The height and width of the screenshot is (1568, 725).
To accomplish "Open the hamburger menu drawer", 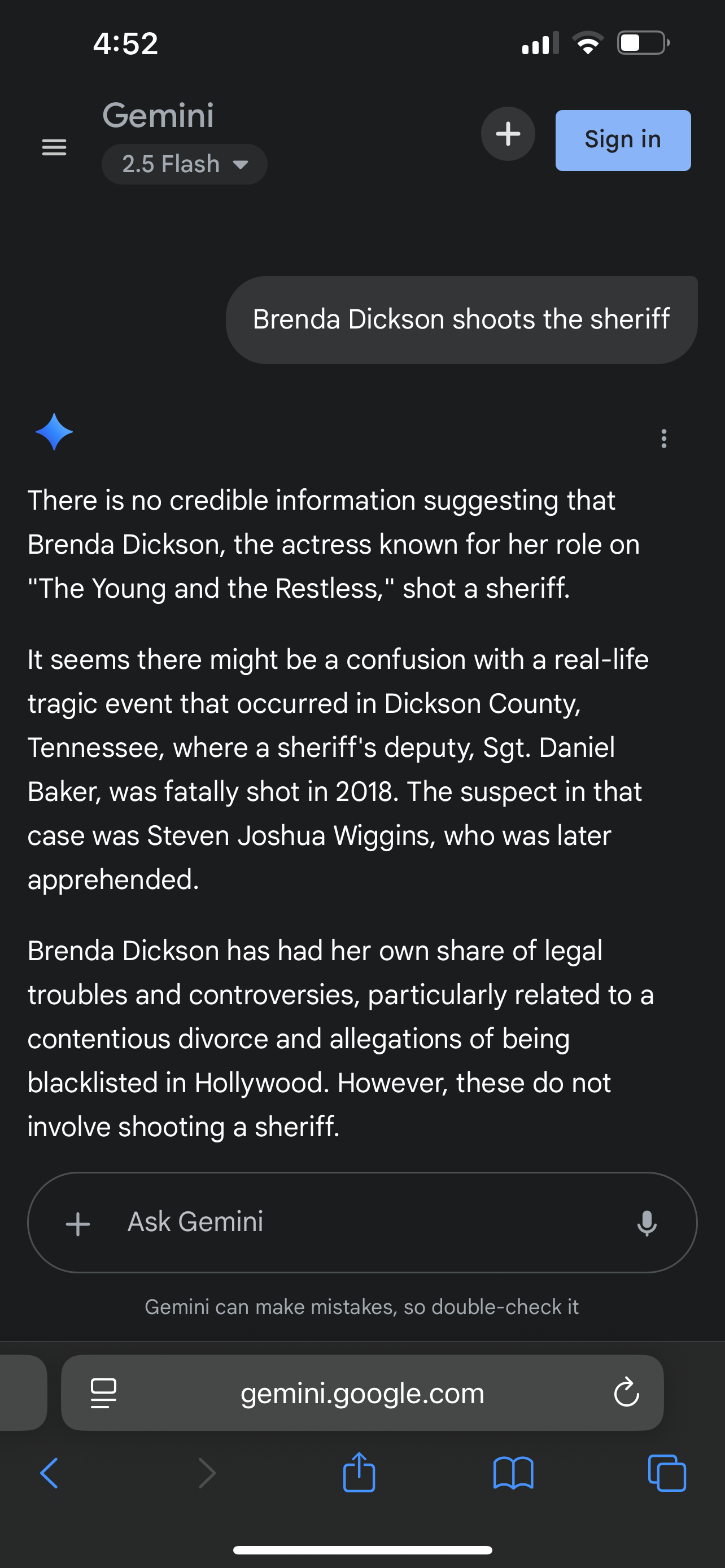I will pos(54,147).
